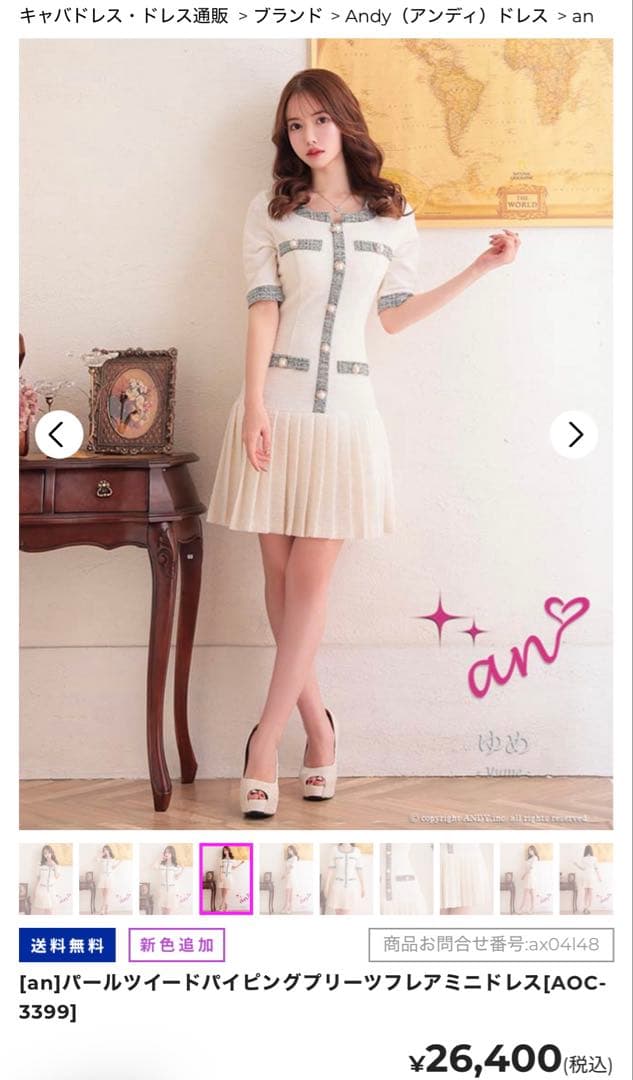Open the キャバドレス・ドレス通販 breadcrumb link

(124, 16)
